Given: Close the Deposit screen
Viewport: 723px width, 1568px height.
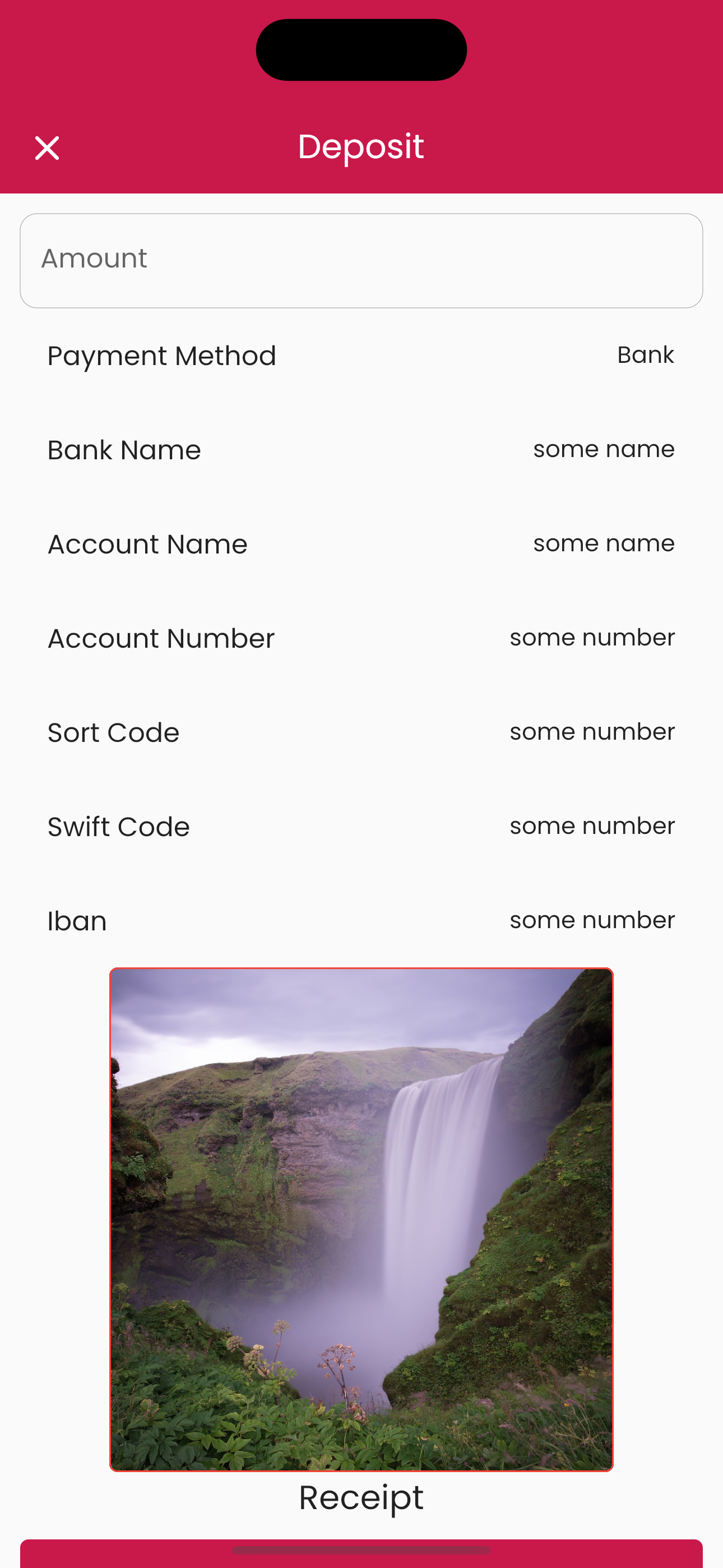Looking at the screenshot, I should tap(47, 148).
